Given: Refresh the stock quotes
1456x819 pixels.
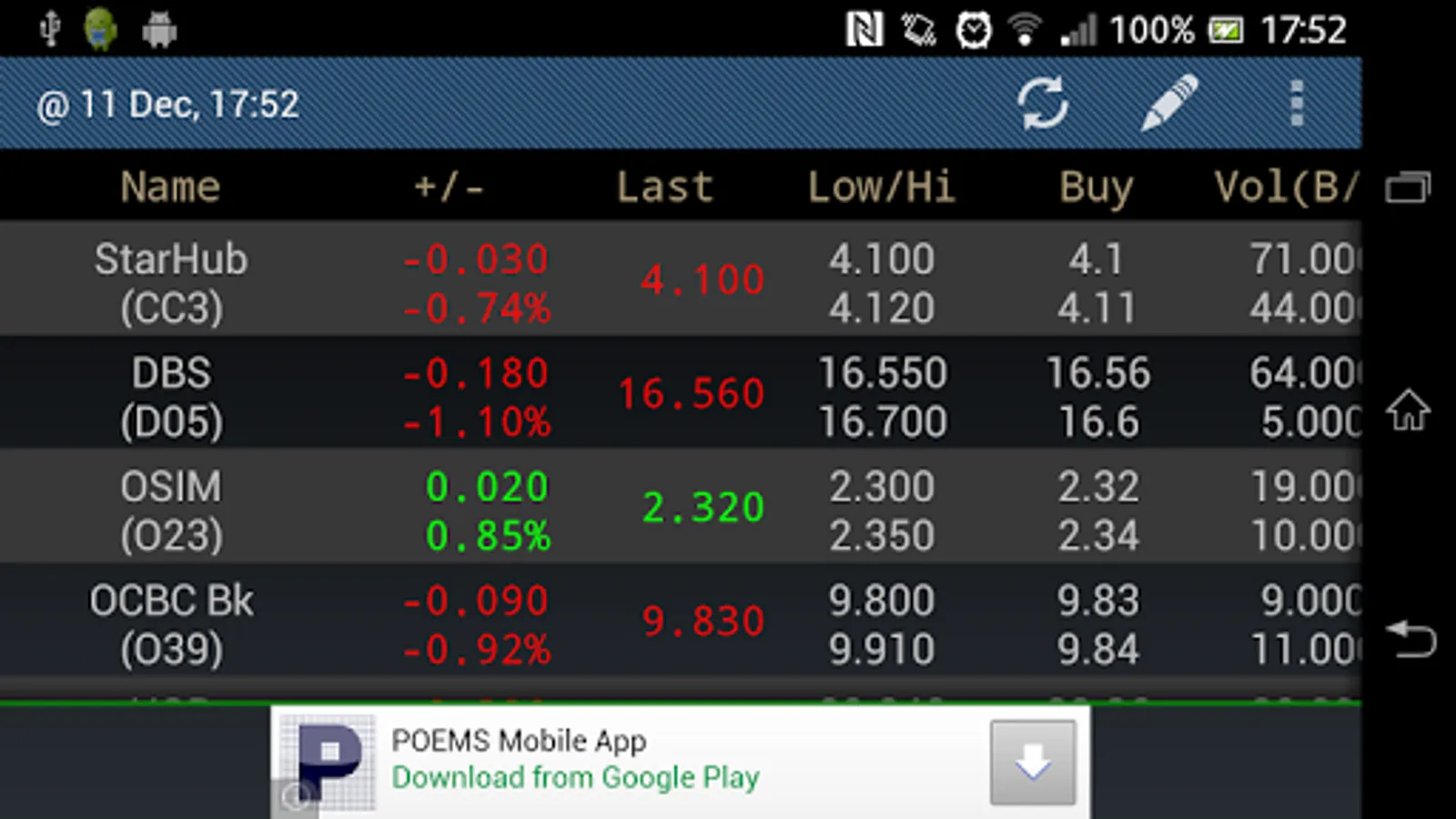Looking at the screenshot, I should click(x=1042, y=104).
